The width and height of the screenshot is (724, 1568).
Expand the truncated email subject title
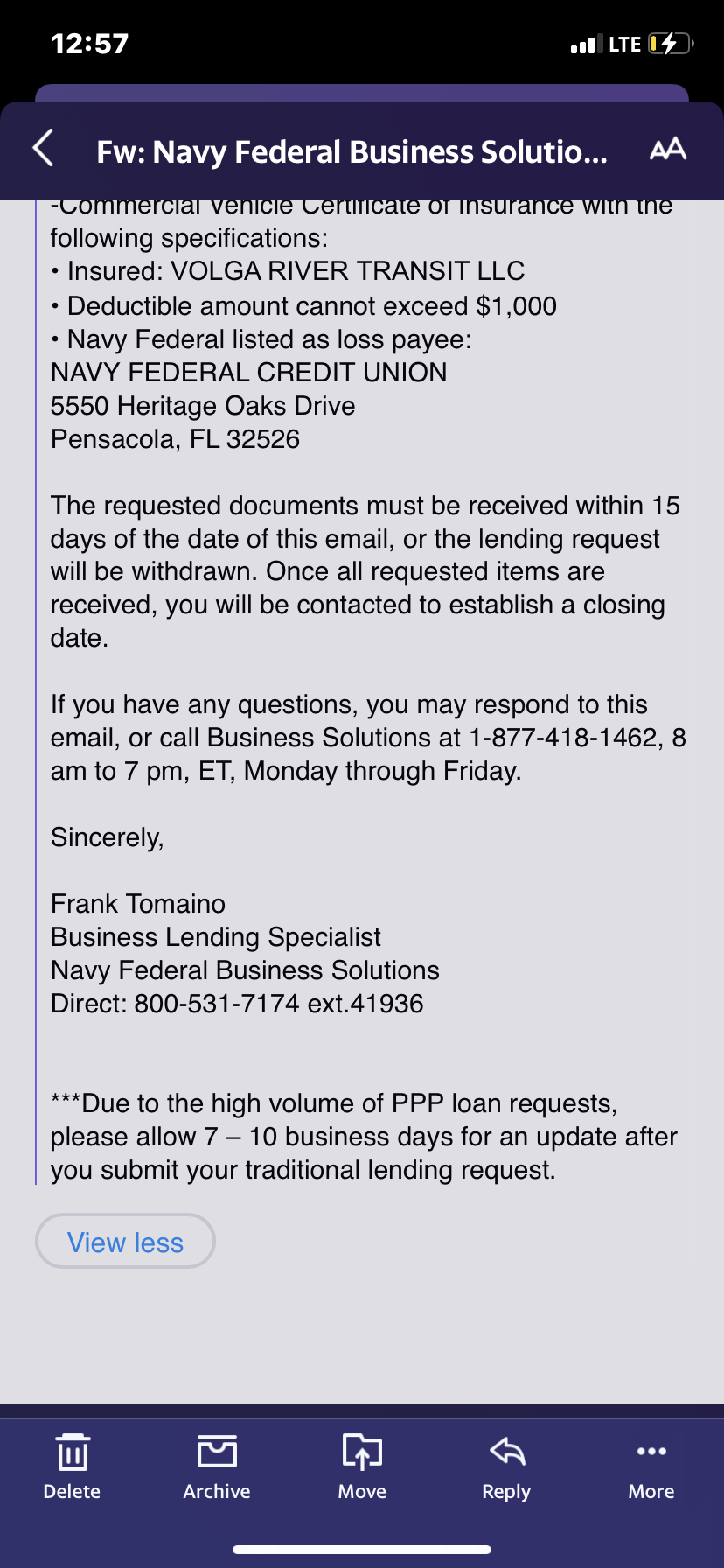click(x=352, y=150)
